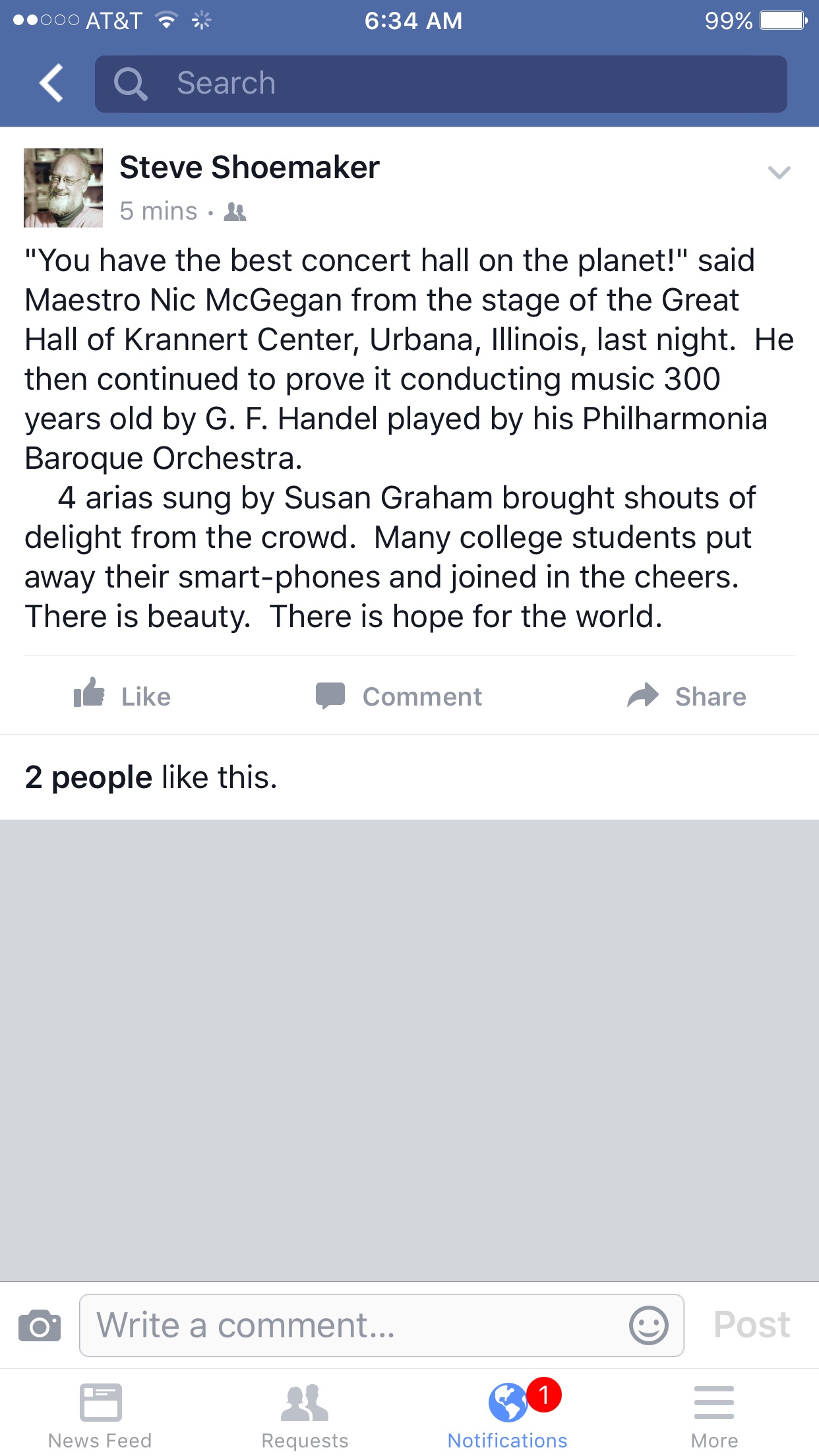The width and height of the screenshot is (819, 1456).
Task: Tap Post to submit the comment
Action: (752, 1325)
